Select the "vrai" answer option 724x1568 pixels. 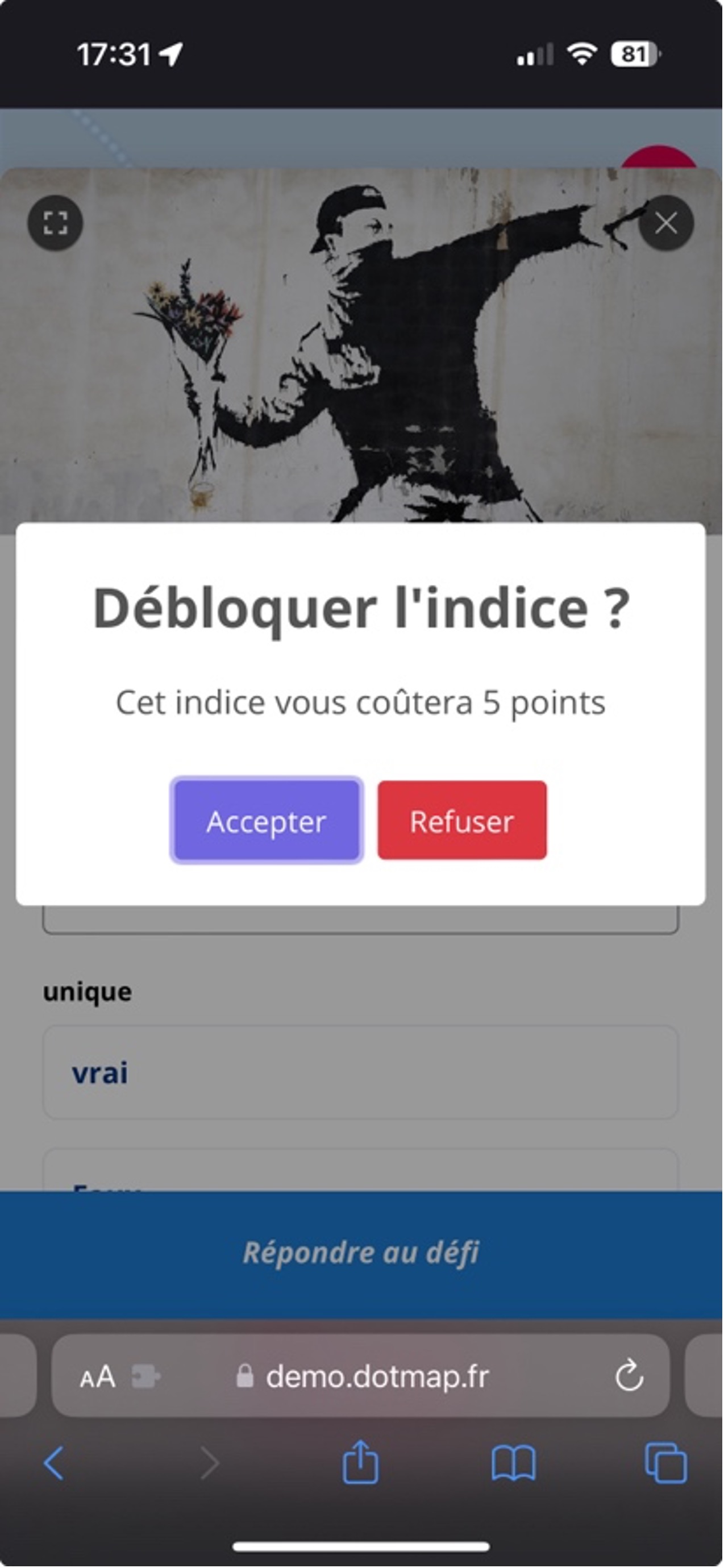(x=359, y=1072)
